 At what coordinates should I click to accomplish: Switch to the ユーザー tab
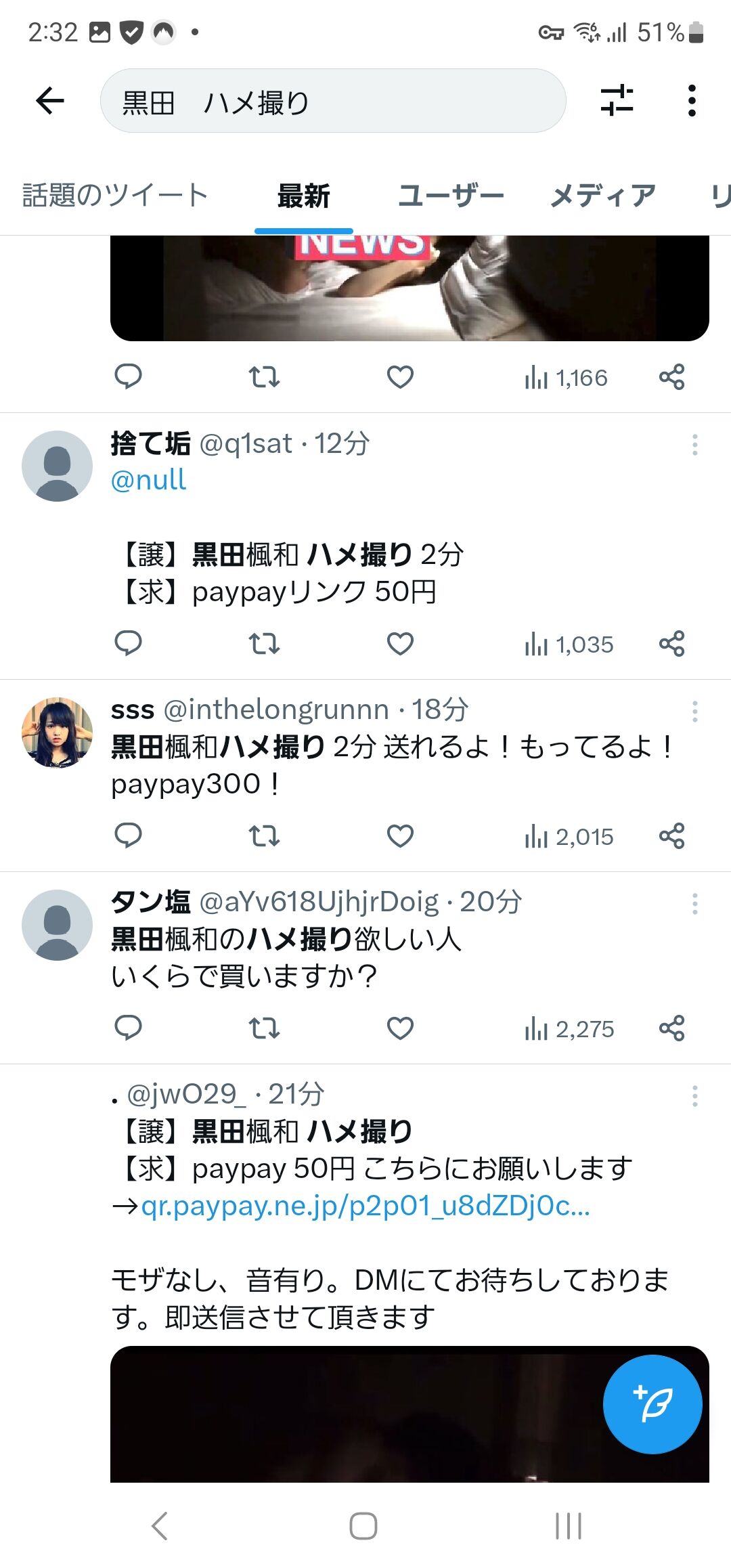coord(451,196)
